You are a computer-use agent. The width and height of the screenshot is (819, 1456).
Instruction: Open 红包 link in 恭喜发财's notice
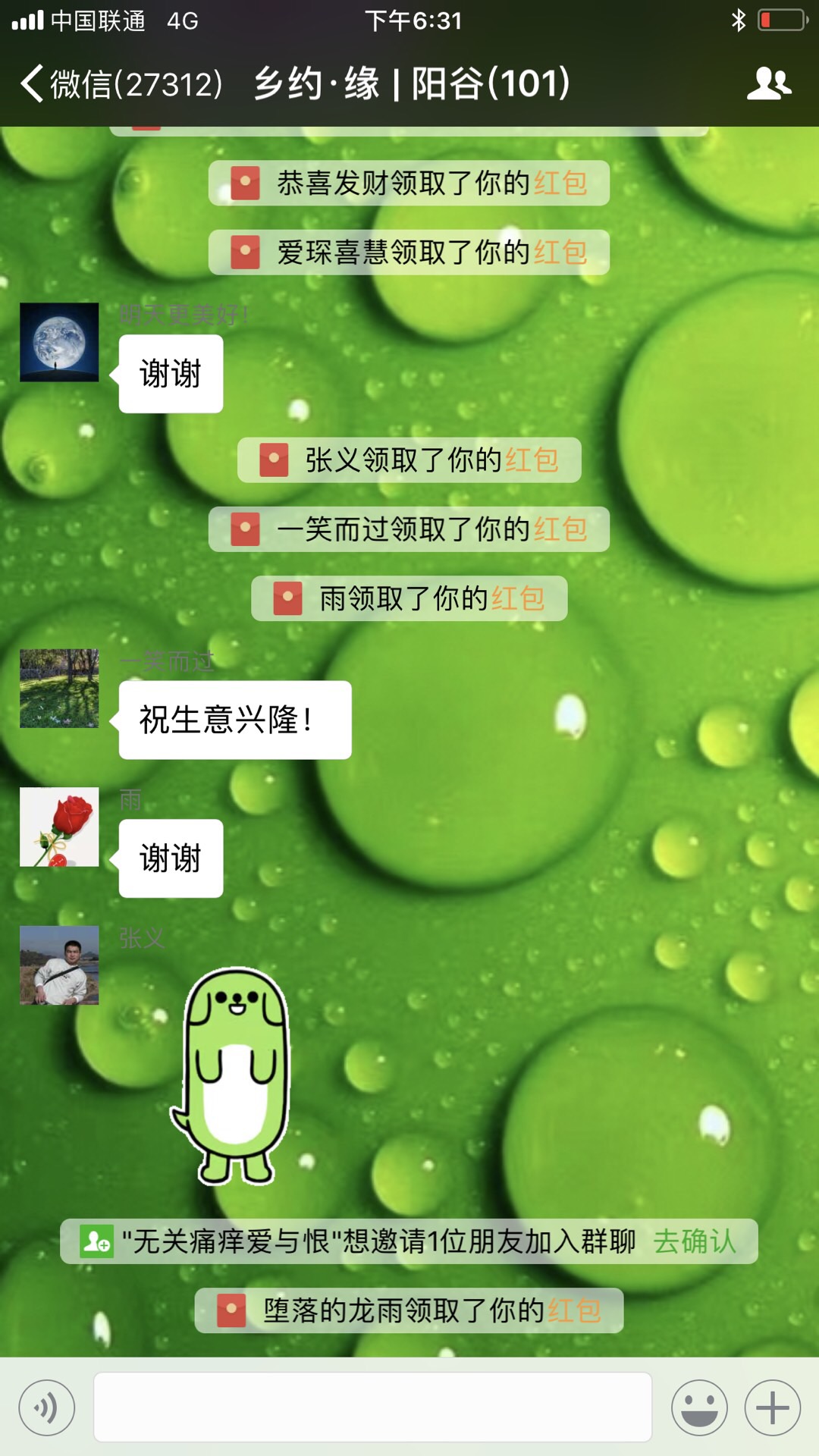coord(560,184)
